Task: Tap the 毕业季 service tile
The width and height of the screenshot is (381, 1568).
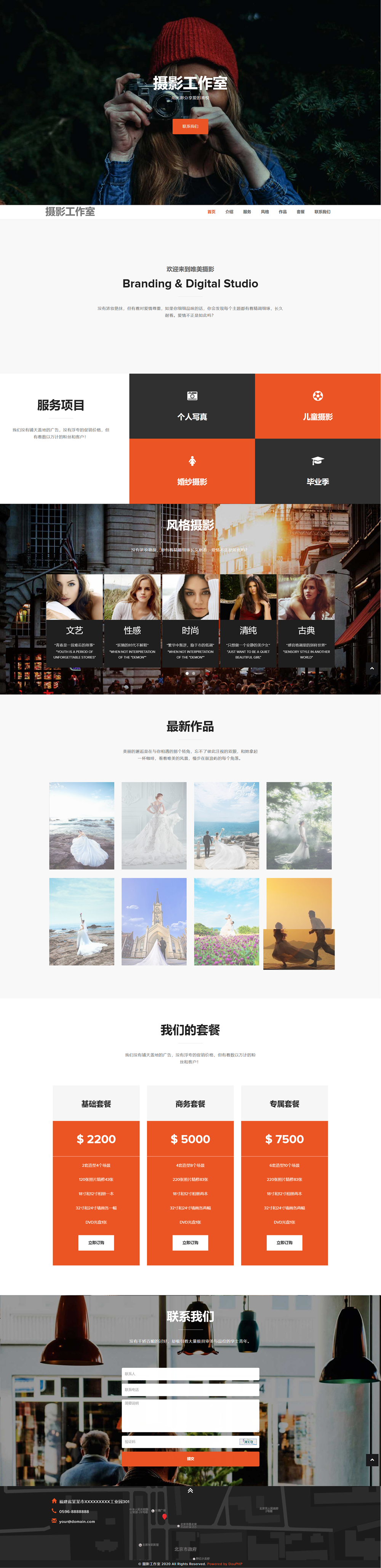Action: coord(318,471)
